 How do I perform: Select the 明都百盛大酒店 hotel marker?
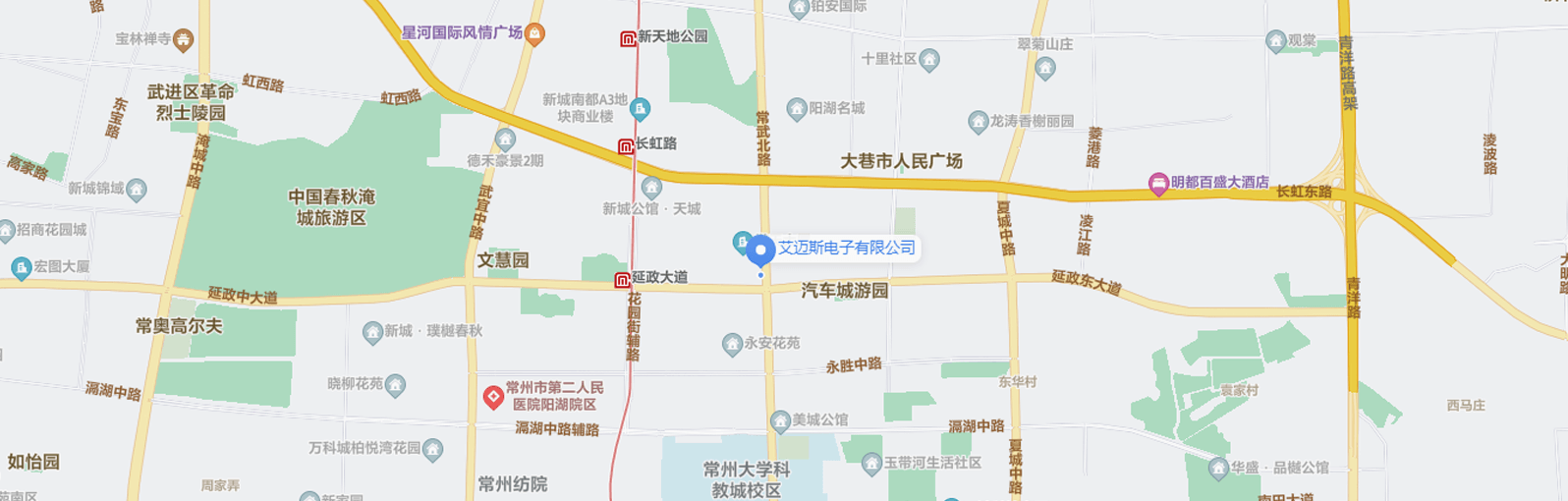point(1158,184)
